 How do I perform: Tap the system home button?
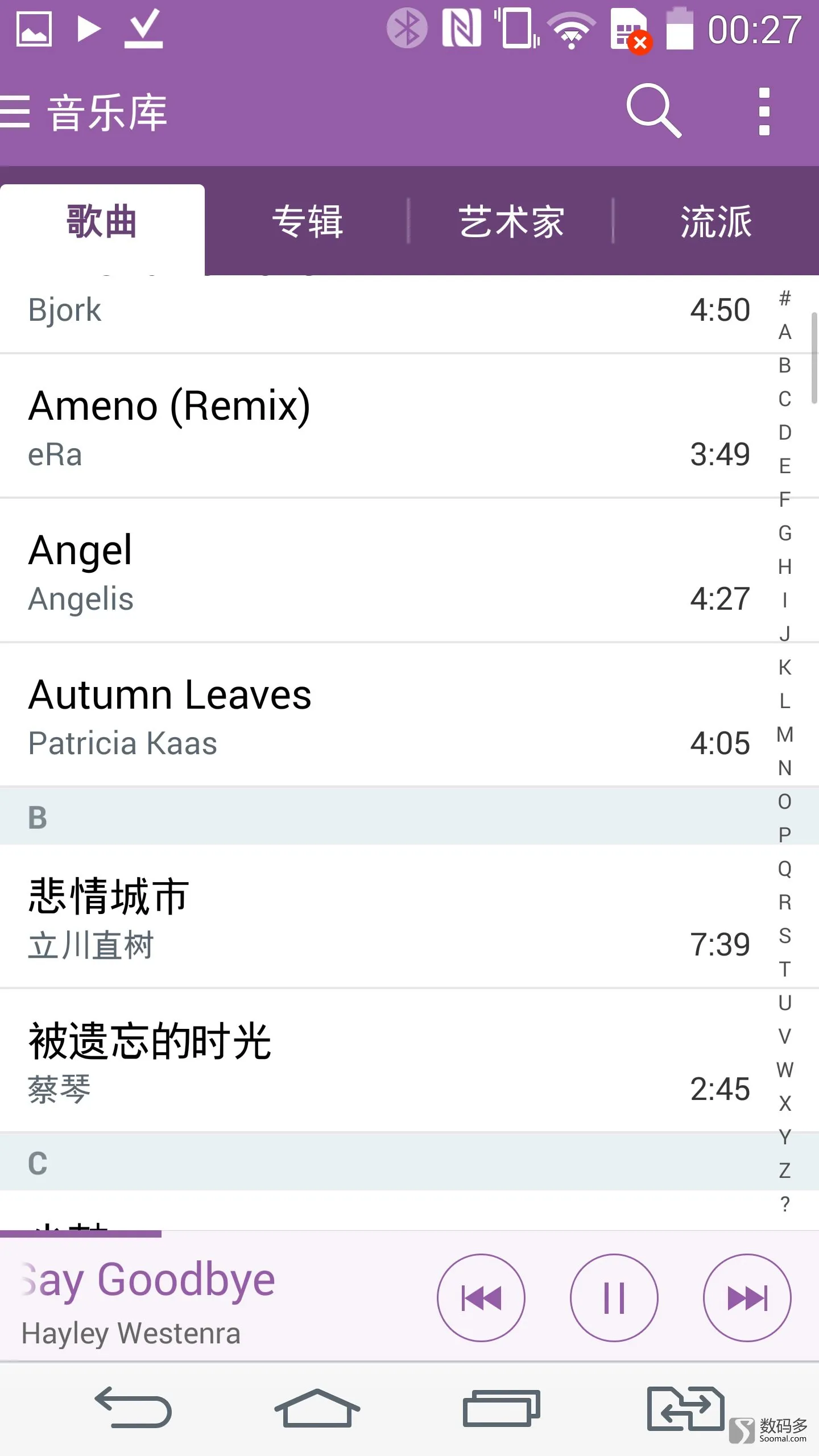[317, 1407]
